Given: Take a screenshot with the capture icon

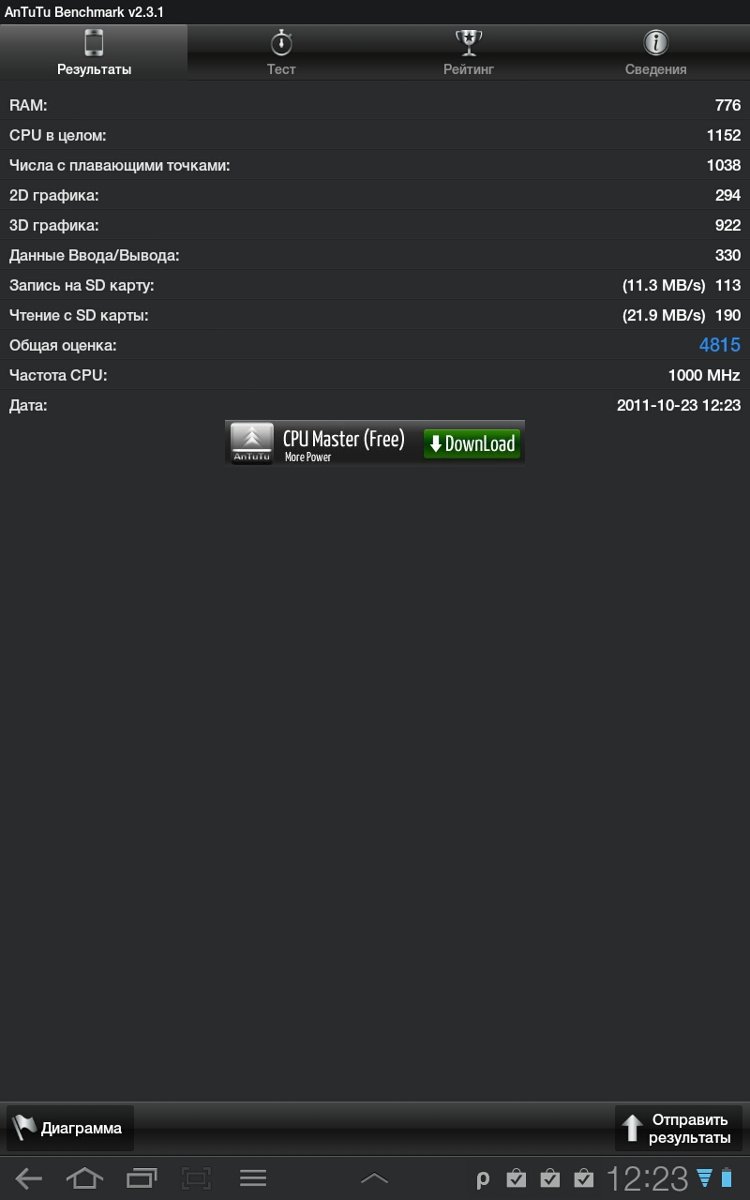Looking at the screenshot, I should [197, 1178].
